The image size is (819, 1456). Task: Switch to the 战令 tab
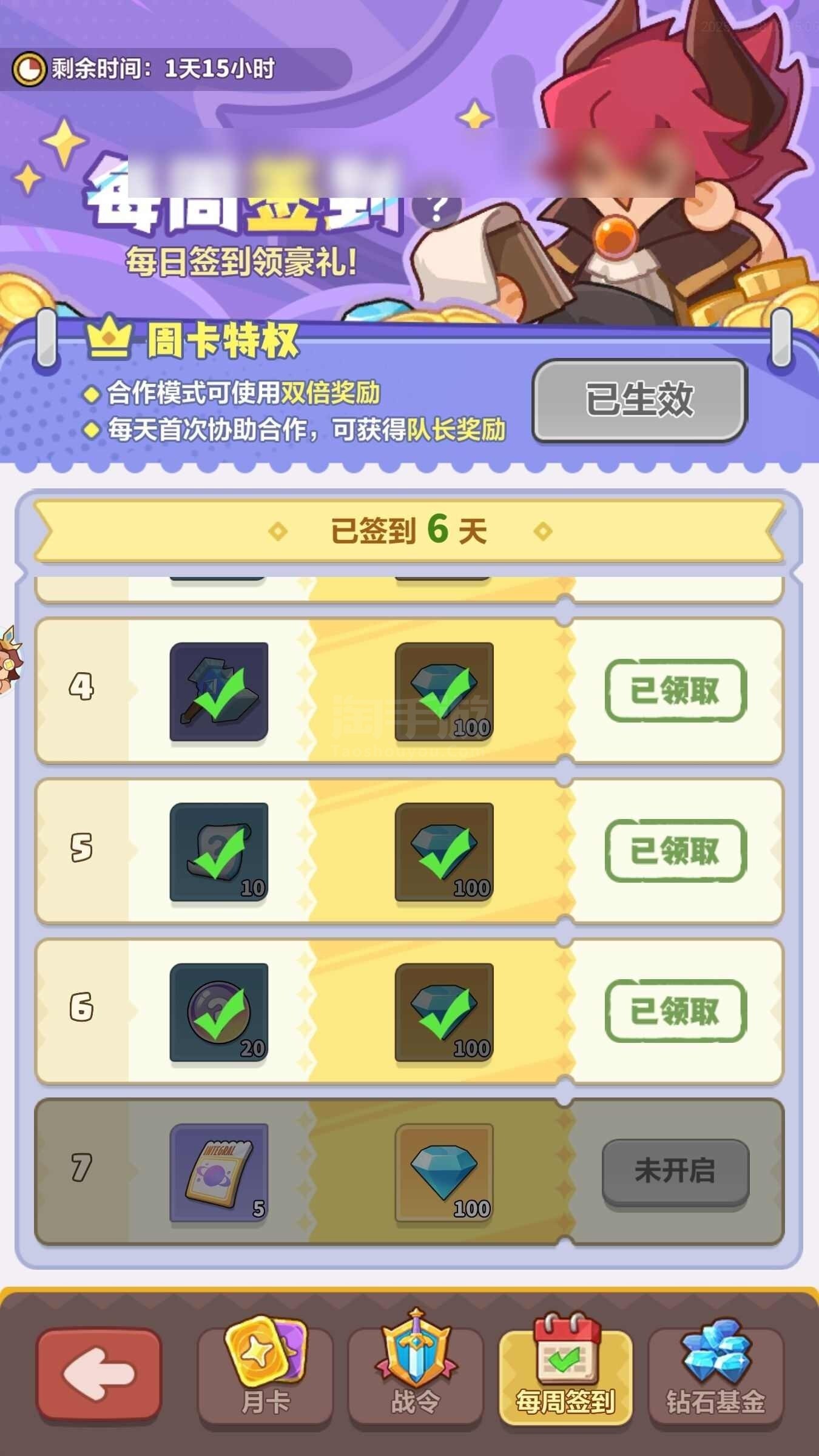point(416,1371)
